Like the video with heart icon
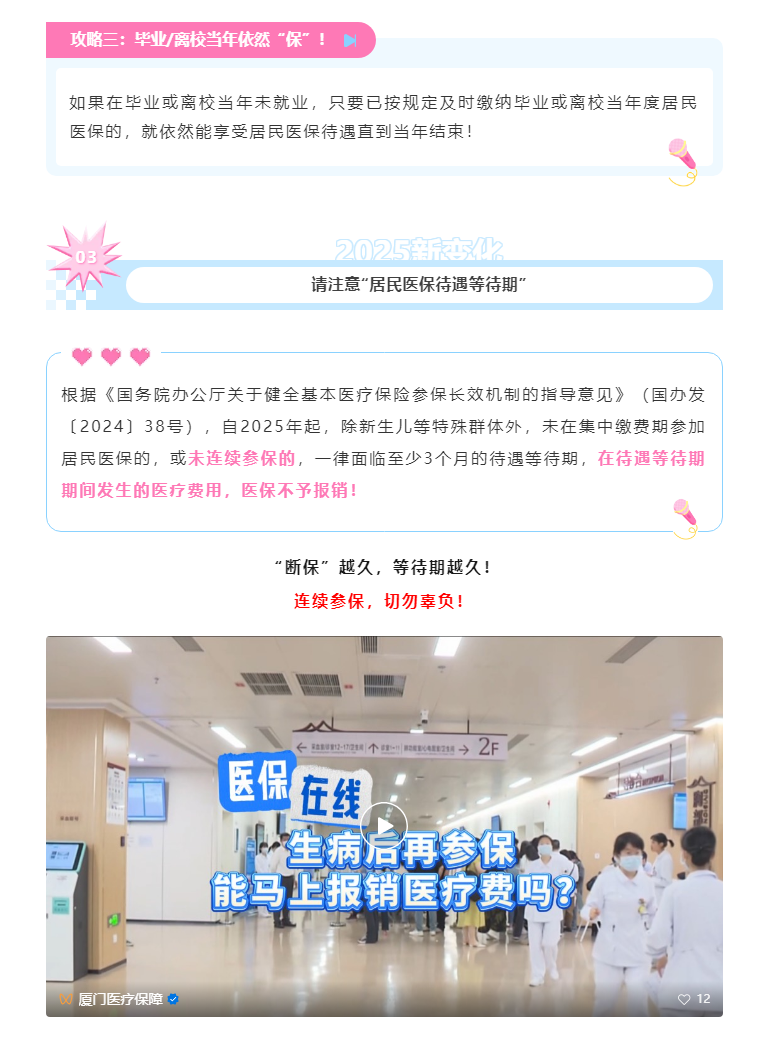776x1042 pixels. tap(684, 999)
